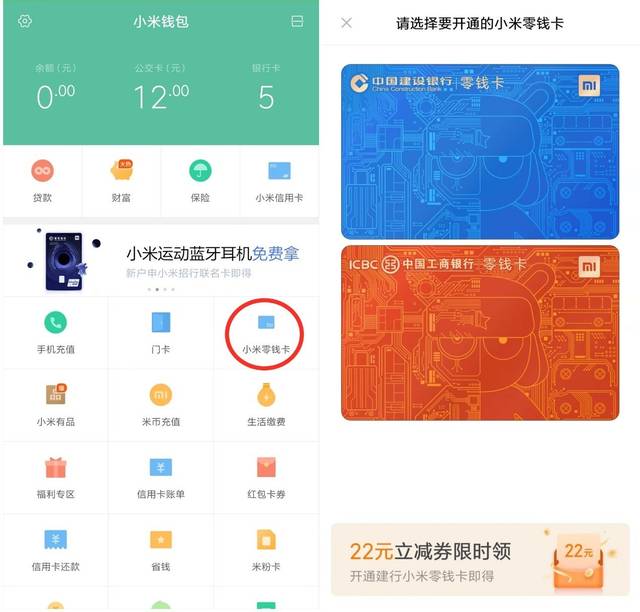Image resolution: width=640 pixels, height=612 pixels.
Task: Close the 零钱卡 selection page
Action: (347, 23)
